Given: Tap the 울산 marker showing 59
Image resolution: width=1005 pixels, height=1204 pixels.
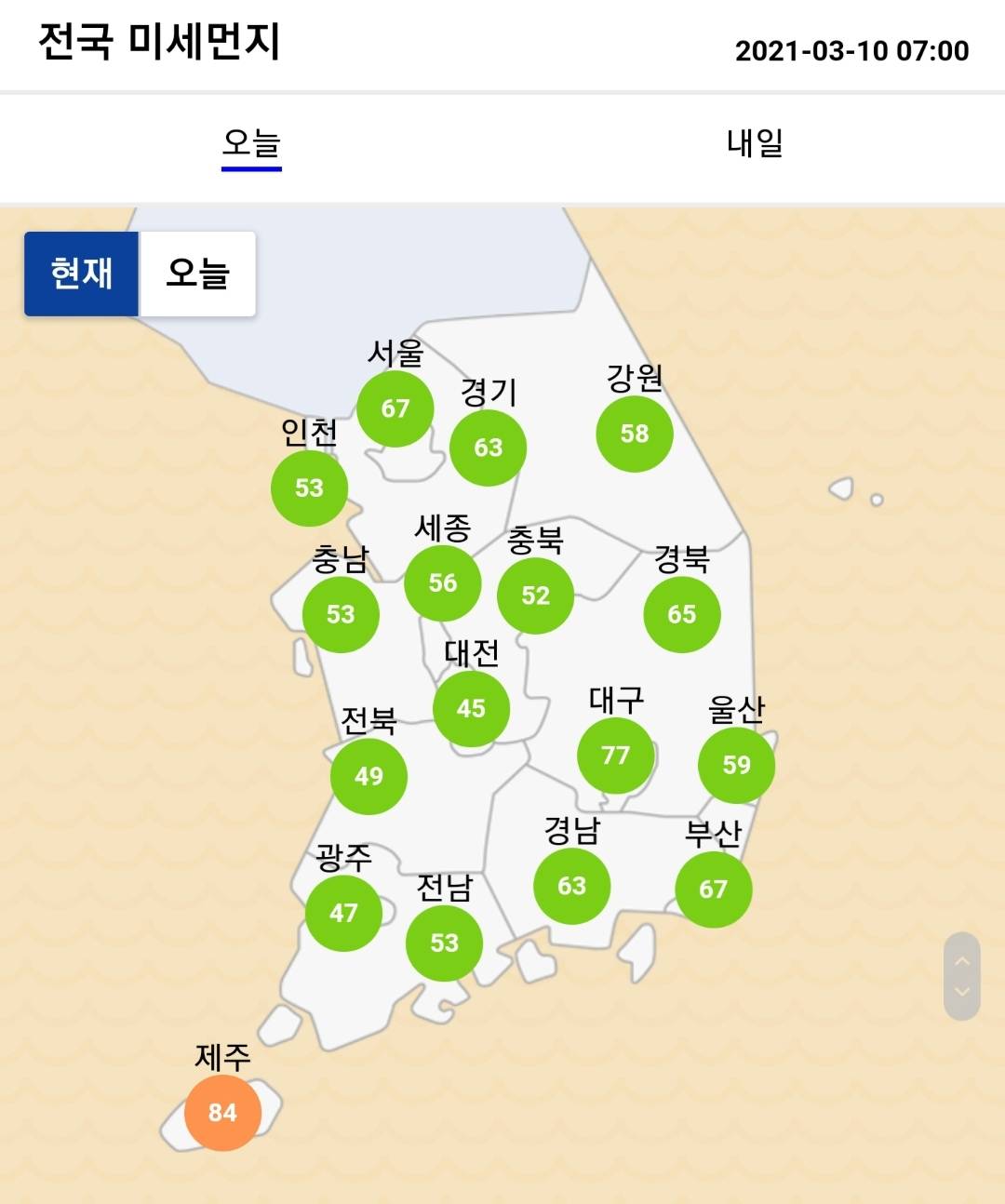Looking at the screenshot, I should coord(736,765).
